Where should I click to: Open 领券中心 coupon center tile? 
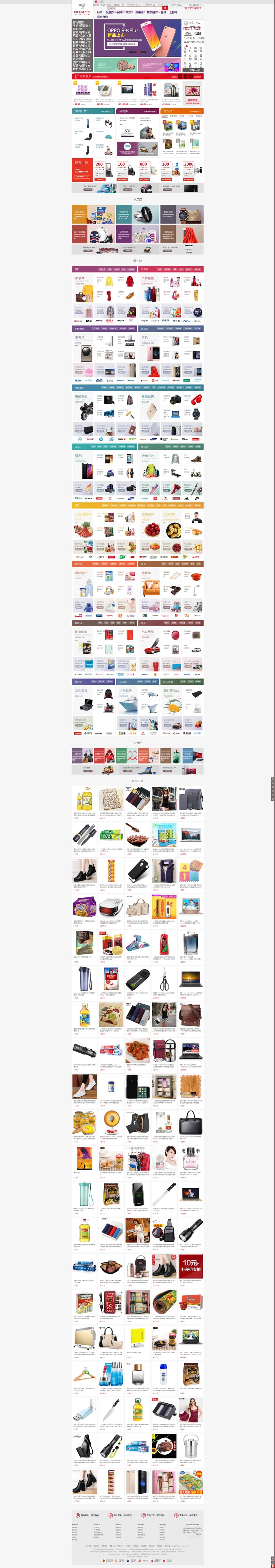click(82, 163)
